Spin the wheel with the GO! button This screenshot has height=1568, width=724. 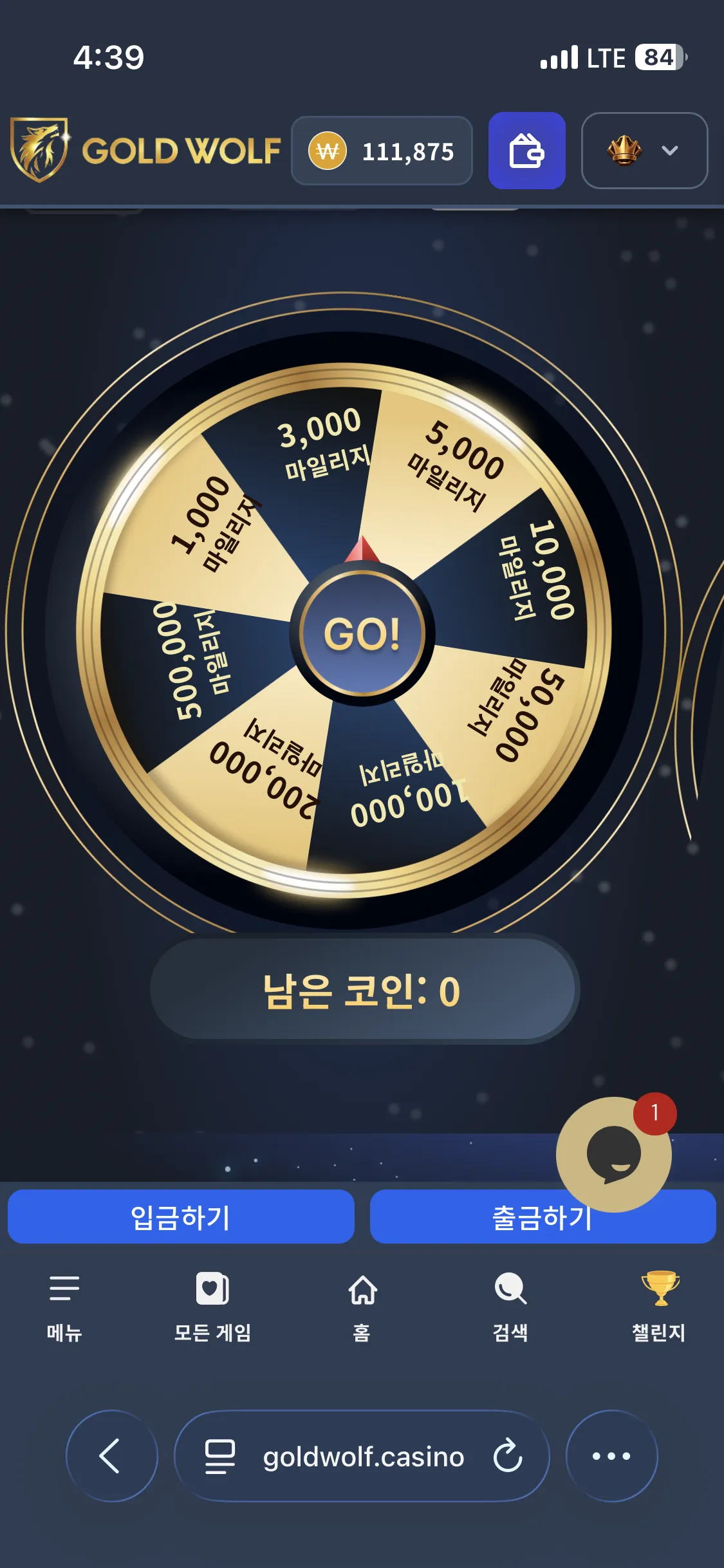(362, 634)
